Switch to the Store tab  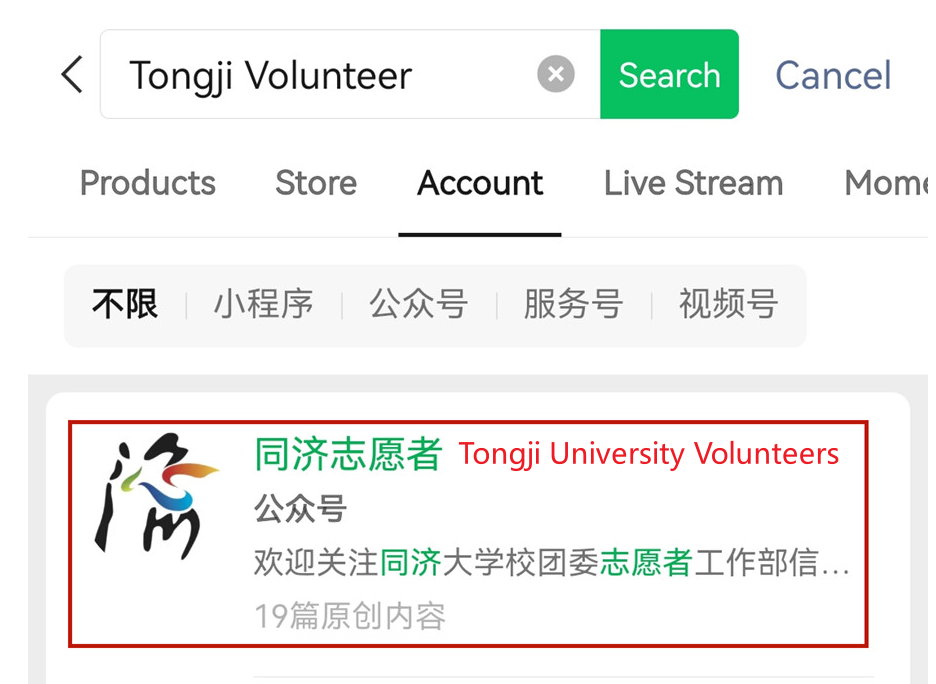pos(316,183)
